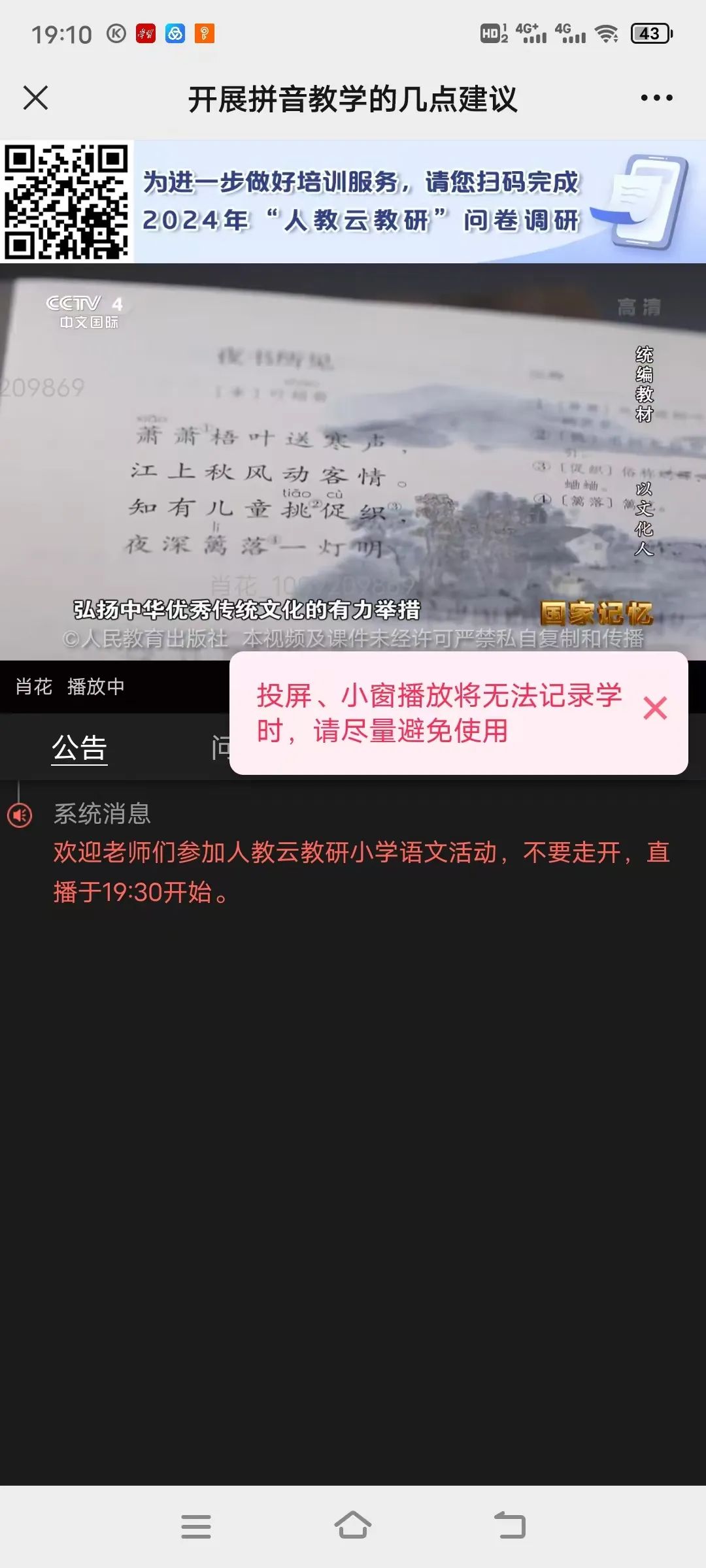Open the 2024 survey banner
706x1568 pixels.
(x=353, y=201)
